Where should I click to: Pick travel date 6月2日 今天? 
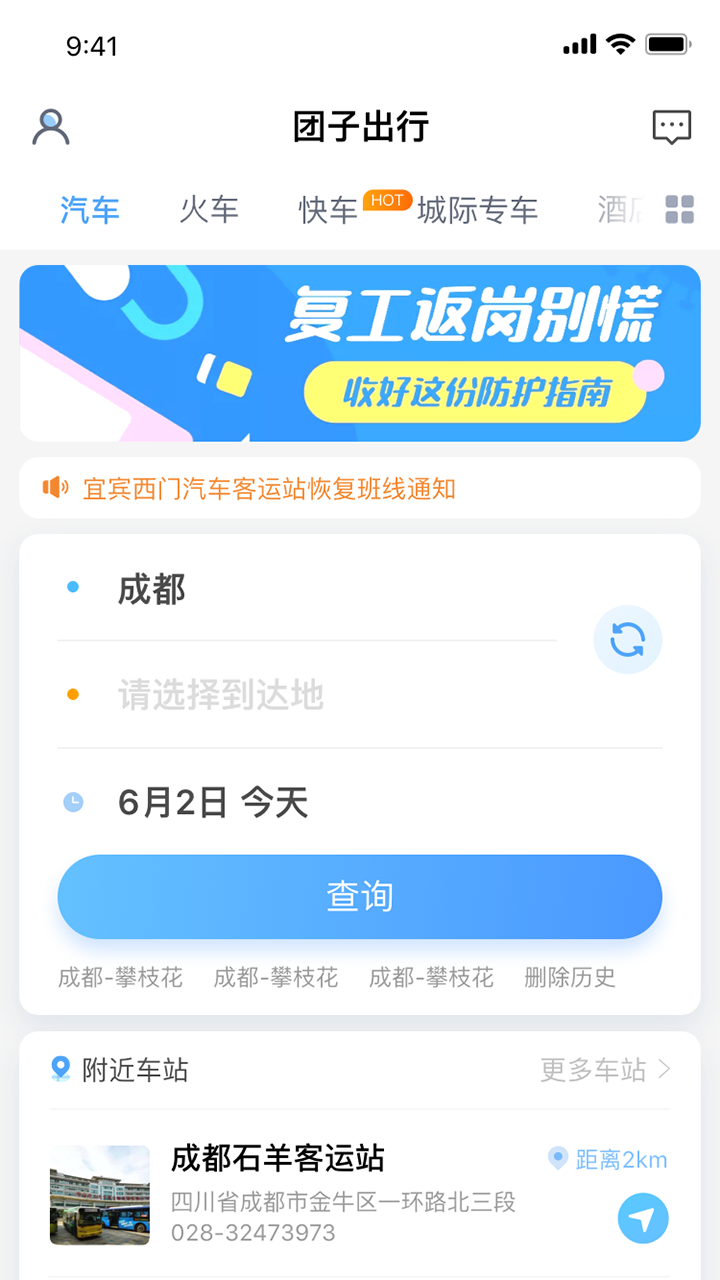[212, 802]
